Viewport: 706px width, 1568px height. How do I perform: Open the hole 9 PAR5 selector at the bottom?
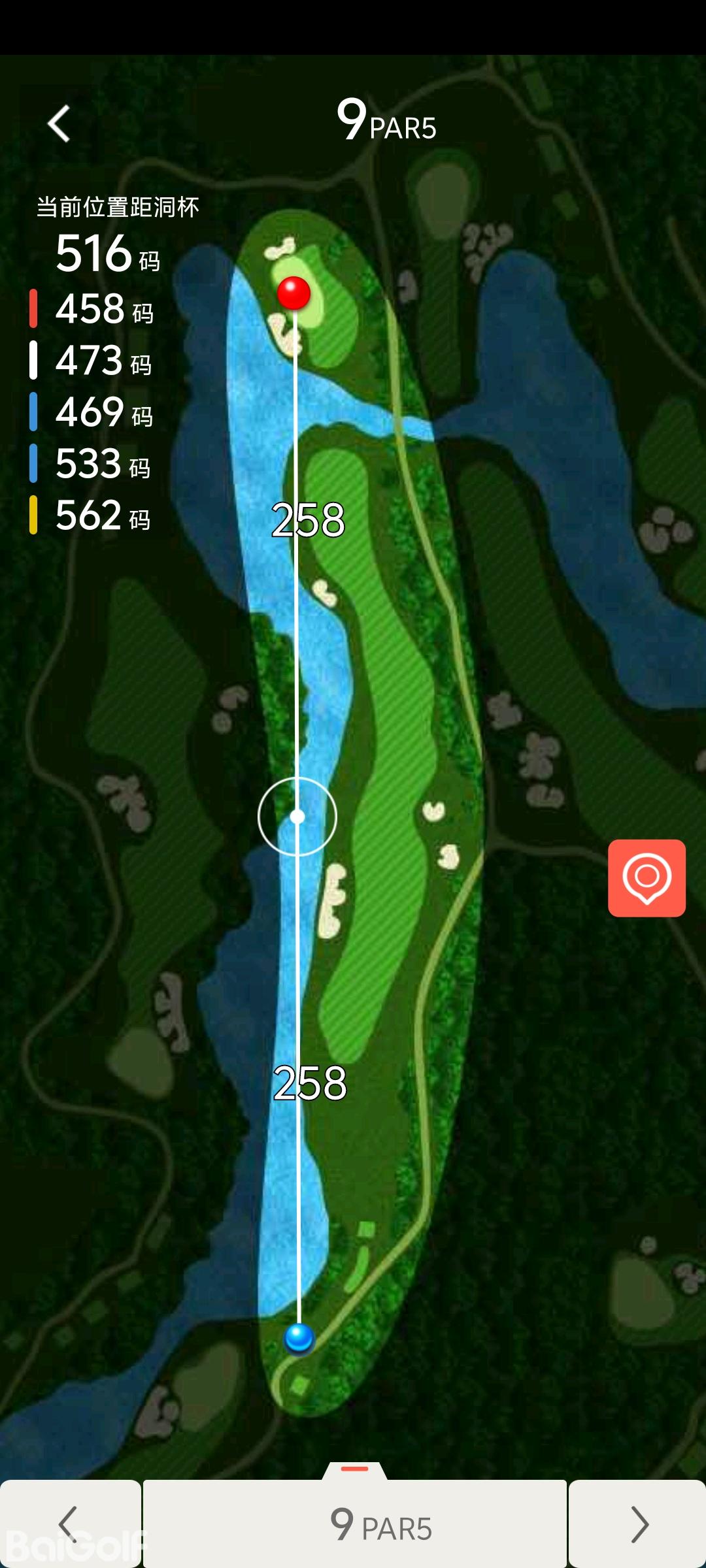coord(355,1526)
